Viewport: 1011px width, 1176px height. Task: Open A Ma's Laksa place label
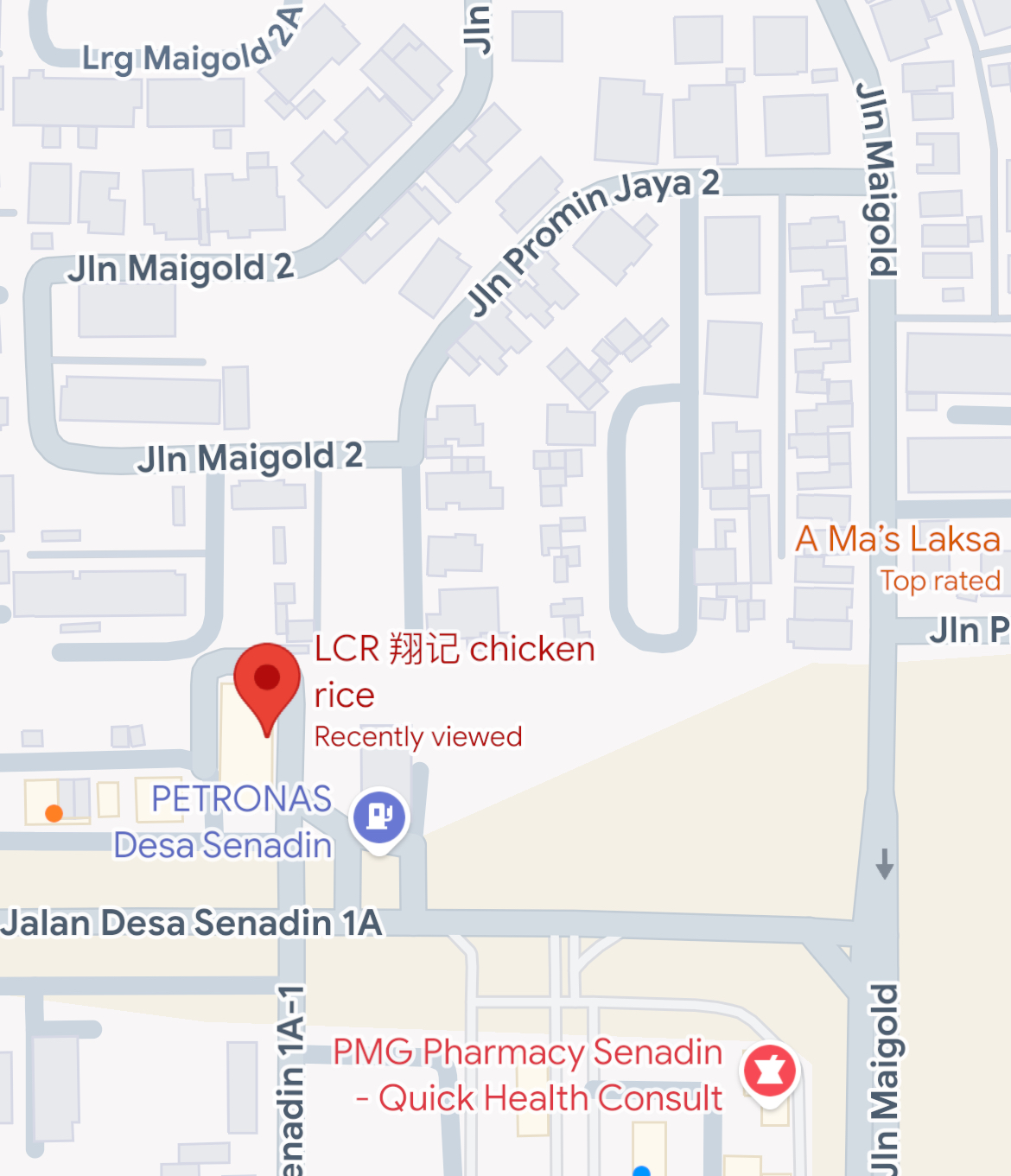897,539
